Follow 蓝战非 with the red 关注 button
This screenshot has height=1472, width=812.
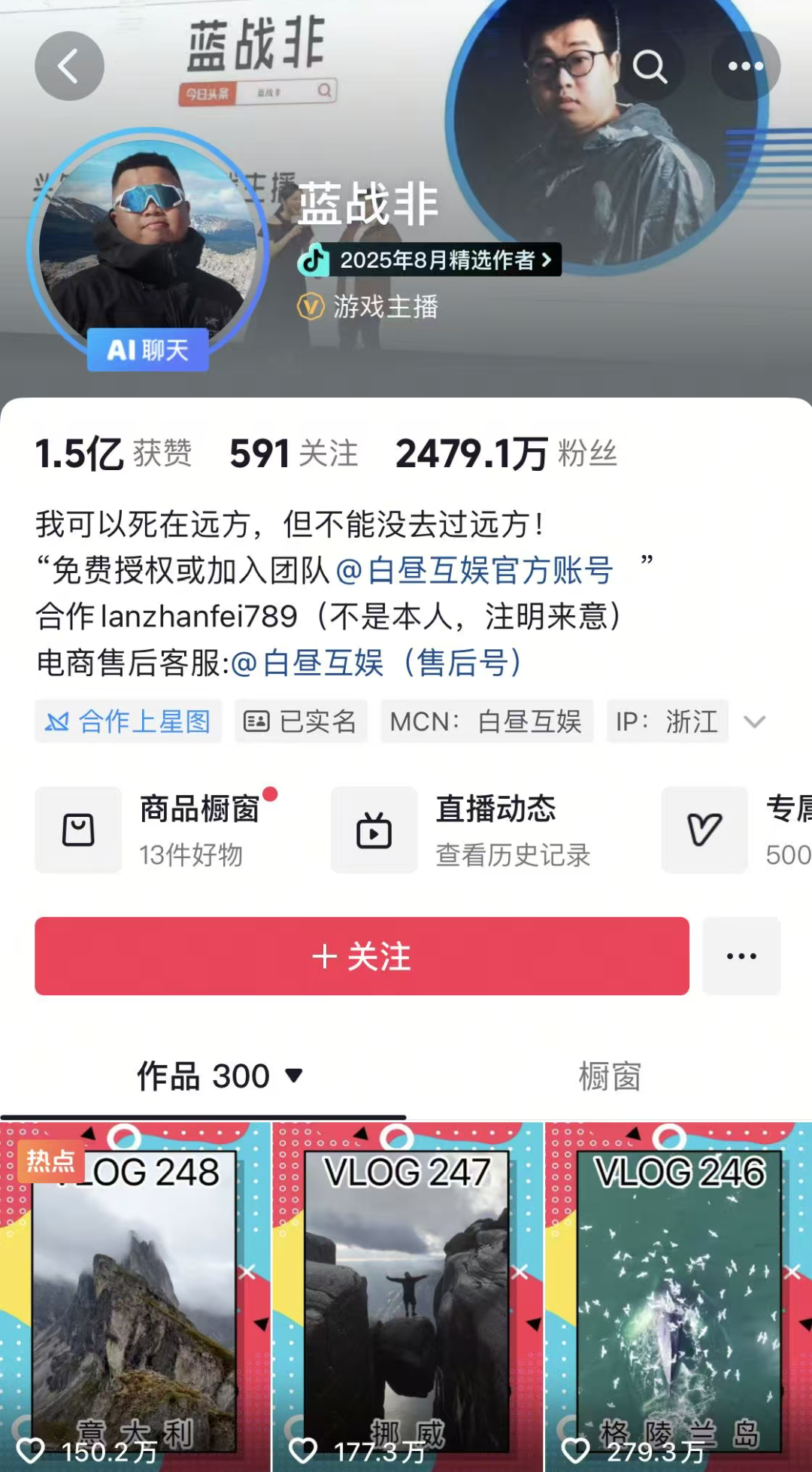(362, 956)
